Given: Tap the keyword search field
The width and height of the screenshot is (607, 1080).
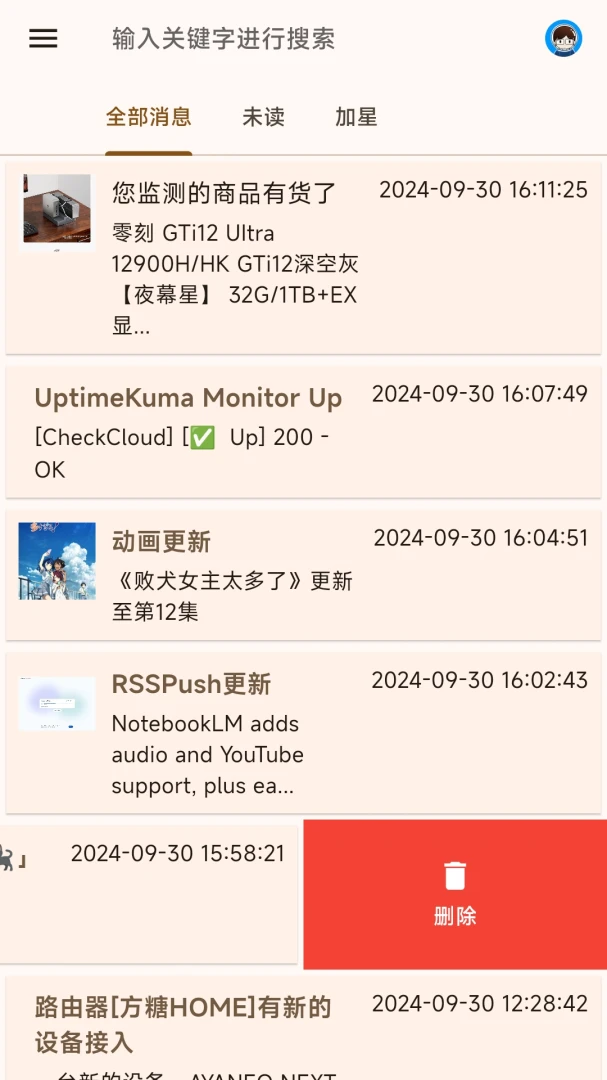Looking at the screenshot, I should (300, 39).
